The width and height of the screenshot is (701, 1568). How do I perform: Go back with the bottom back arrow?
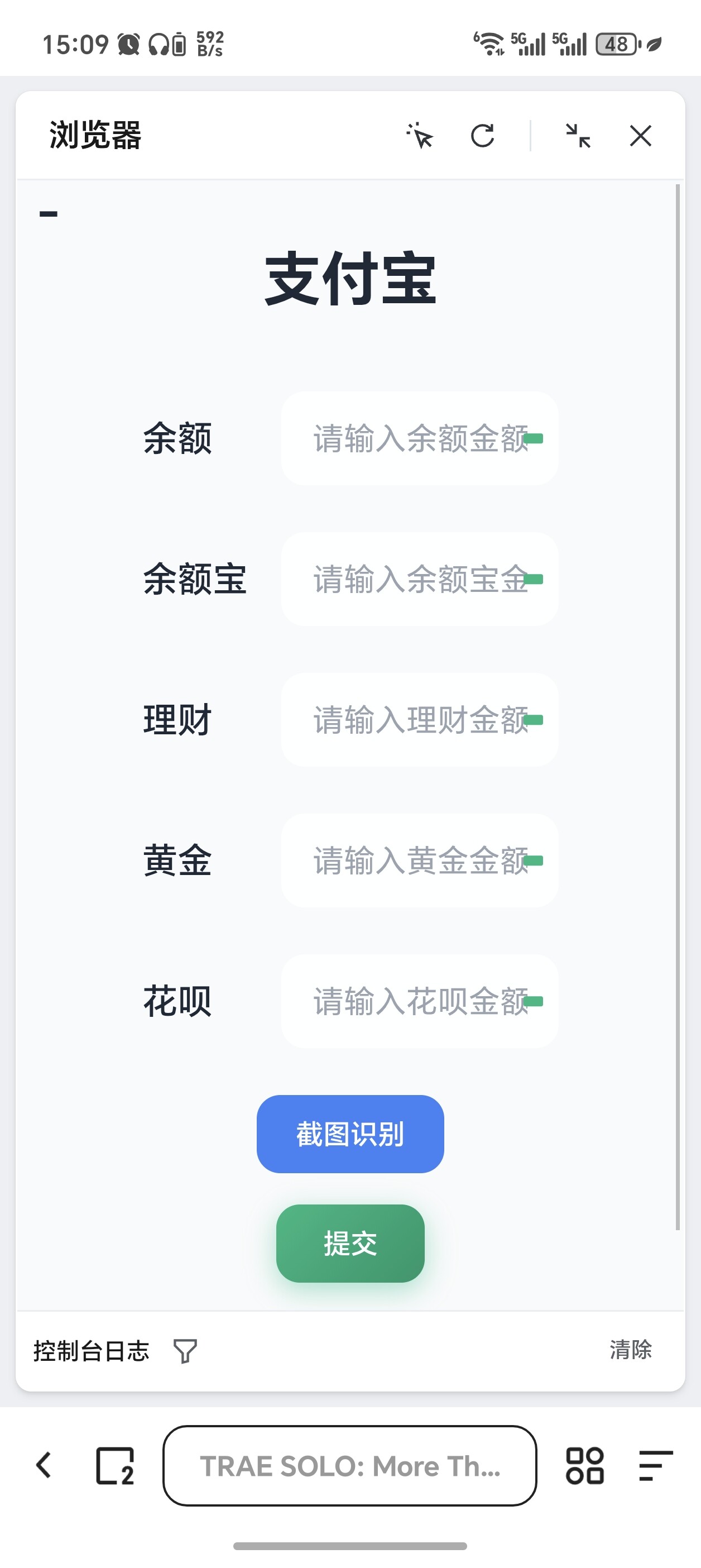pos(44,1465)
